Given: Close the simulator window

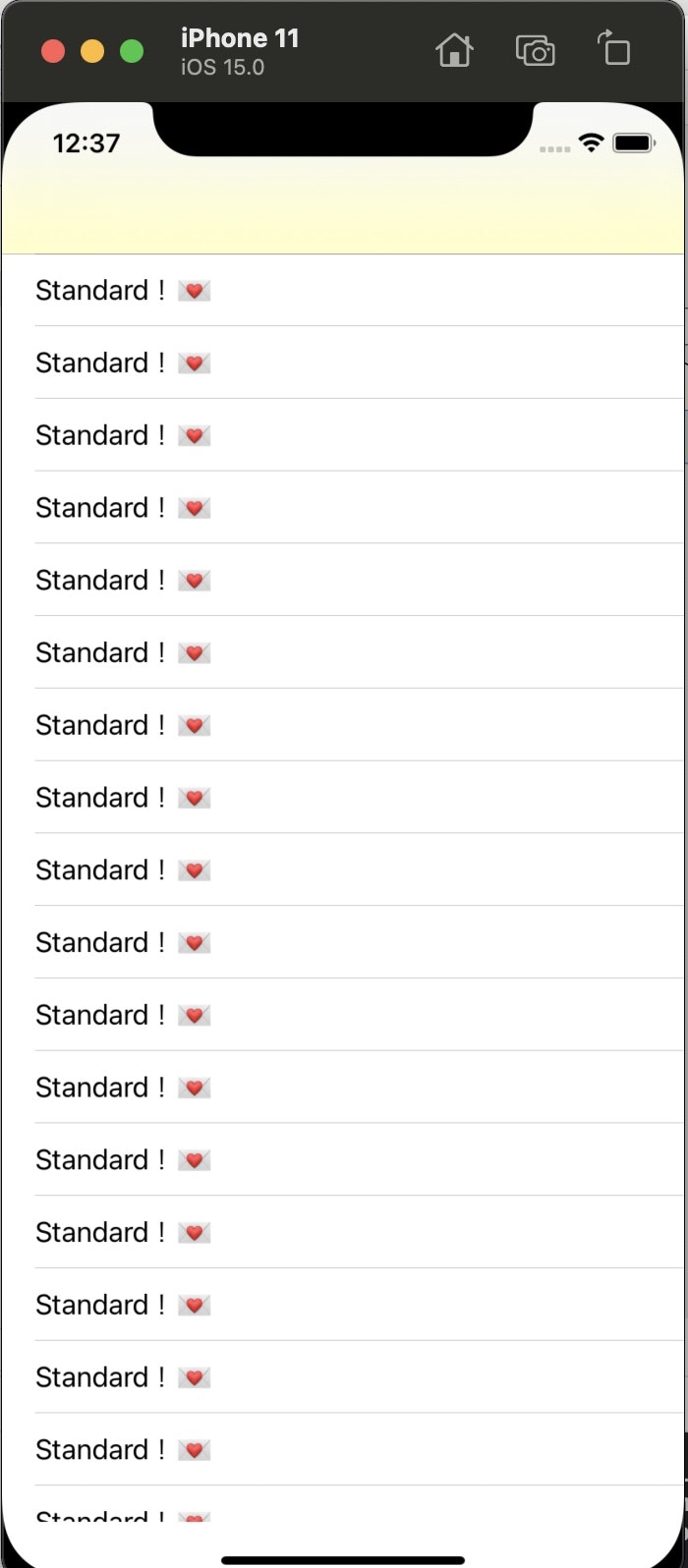Looking at the screenshot, I should pyautogui.click(x=53, y=51).
